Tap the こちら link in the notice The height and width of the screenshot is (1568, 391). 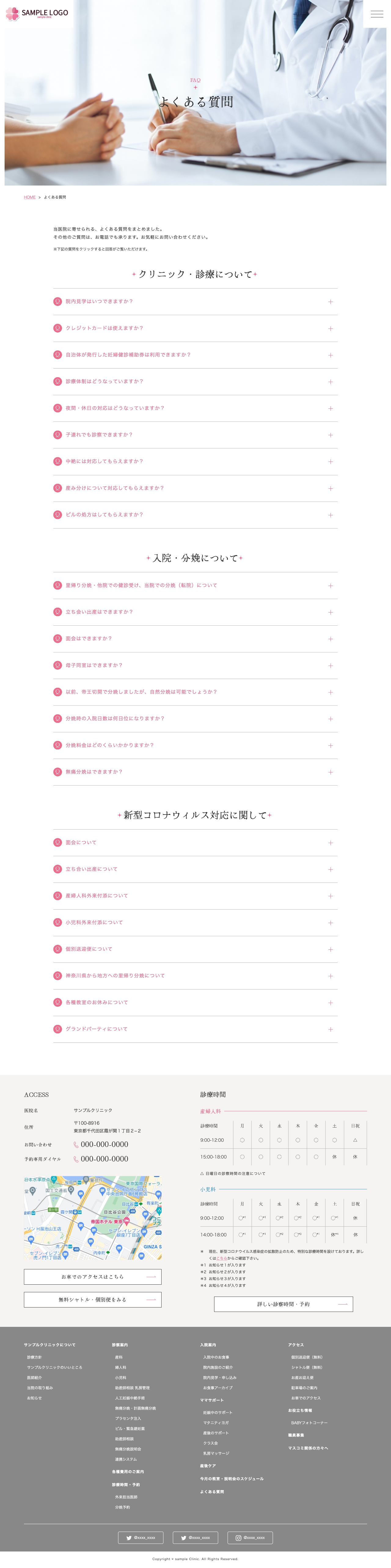coord(221,1258)
